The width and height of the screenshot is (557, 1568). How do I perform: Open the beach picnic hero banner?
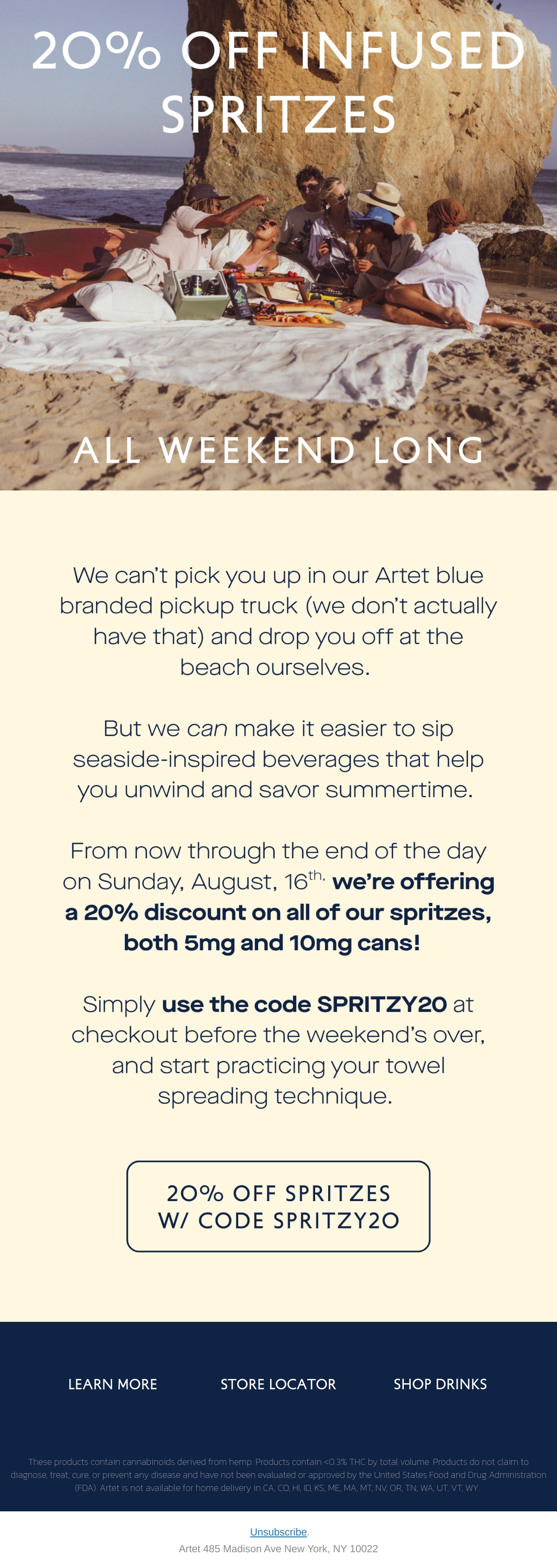pos(278,245)
